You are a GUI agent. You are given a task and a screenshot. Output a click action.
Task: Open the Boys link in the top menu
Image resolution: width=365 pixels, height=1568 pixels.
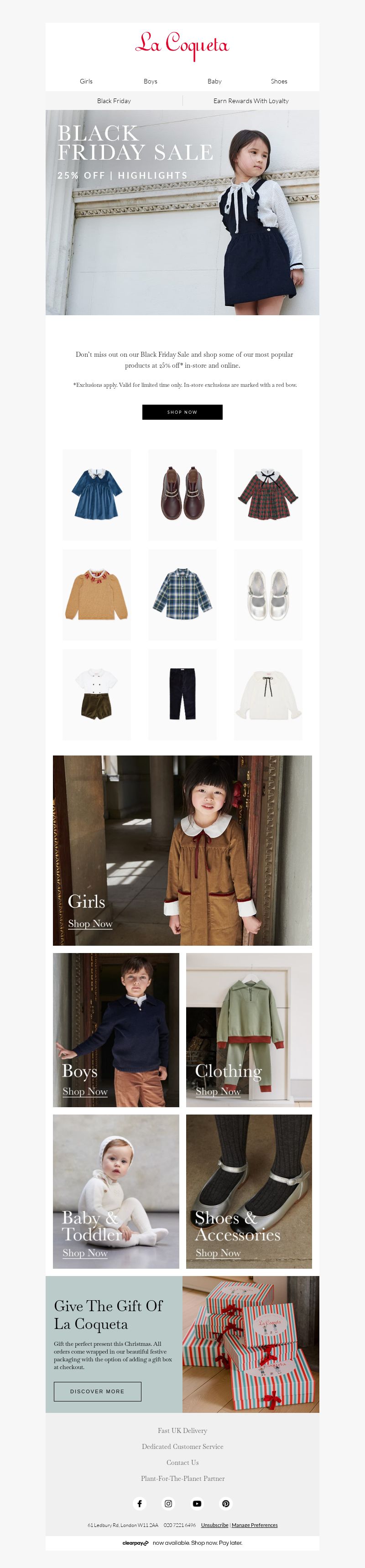pyautogui.click(x=150, y=81)
